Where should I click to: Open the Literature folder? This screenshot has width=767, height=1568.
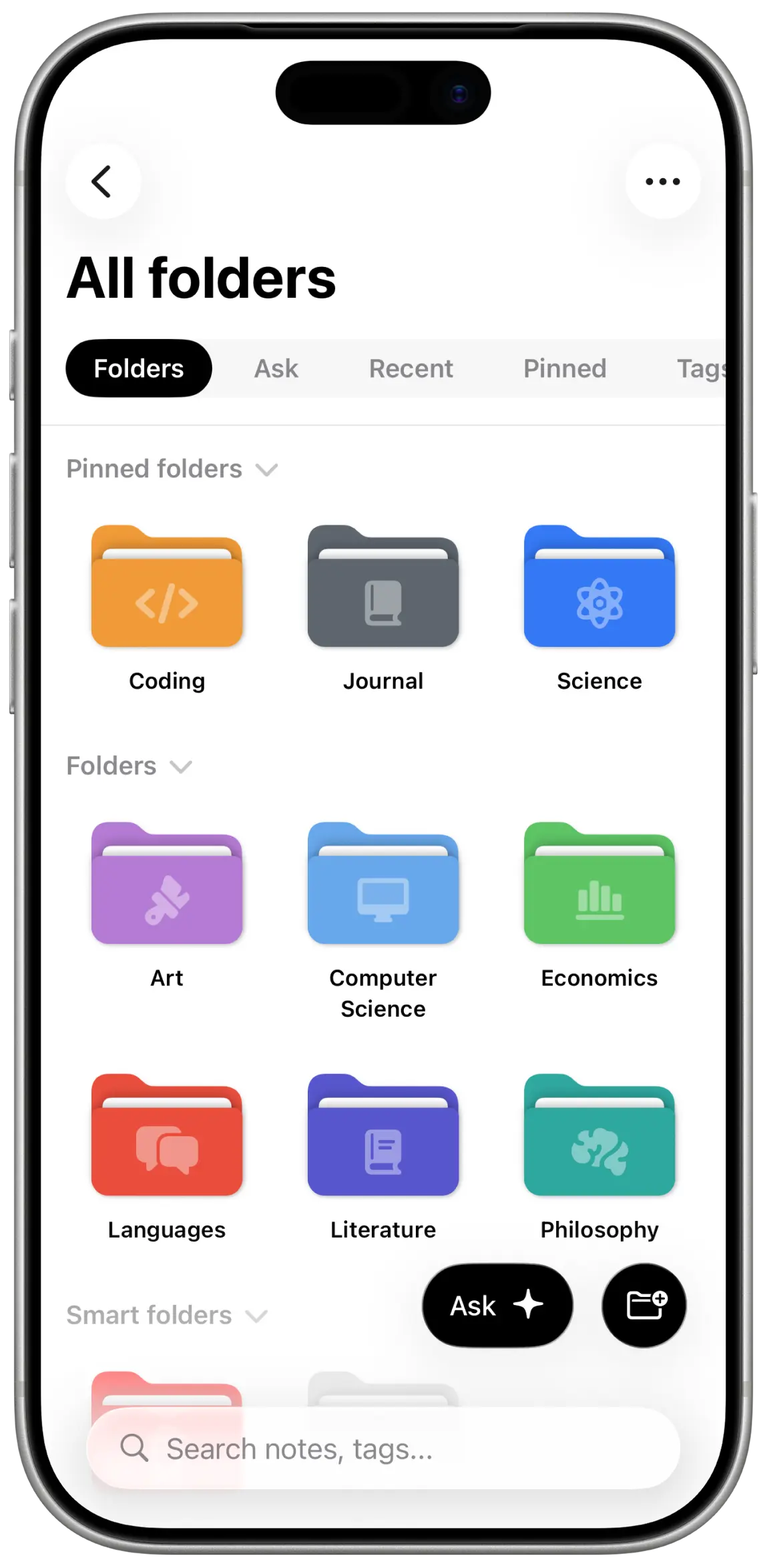coord(383,1135)
